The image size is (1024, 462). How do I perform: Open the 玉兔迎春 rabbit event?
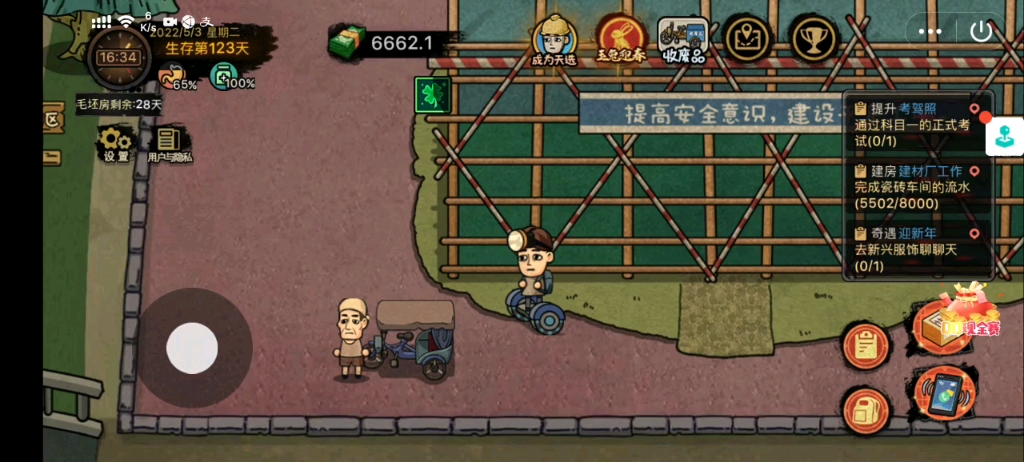(x=620, y=40)
